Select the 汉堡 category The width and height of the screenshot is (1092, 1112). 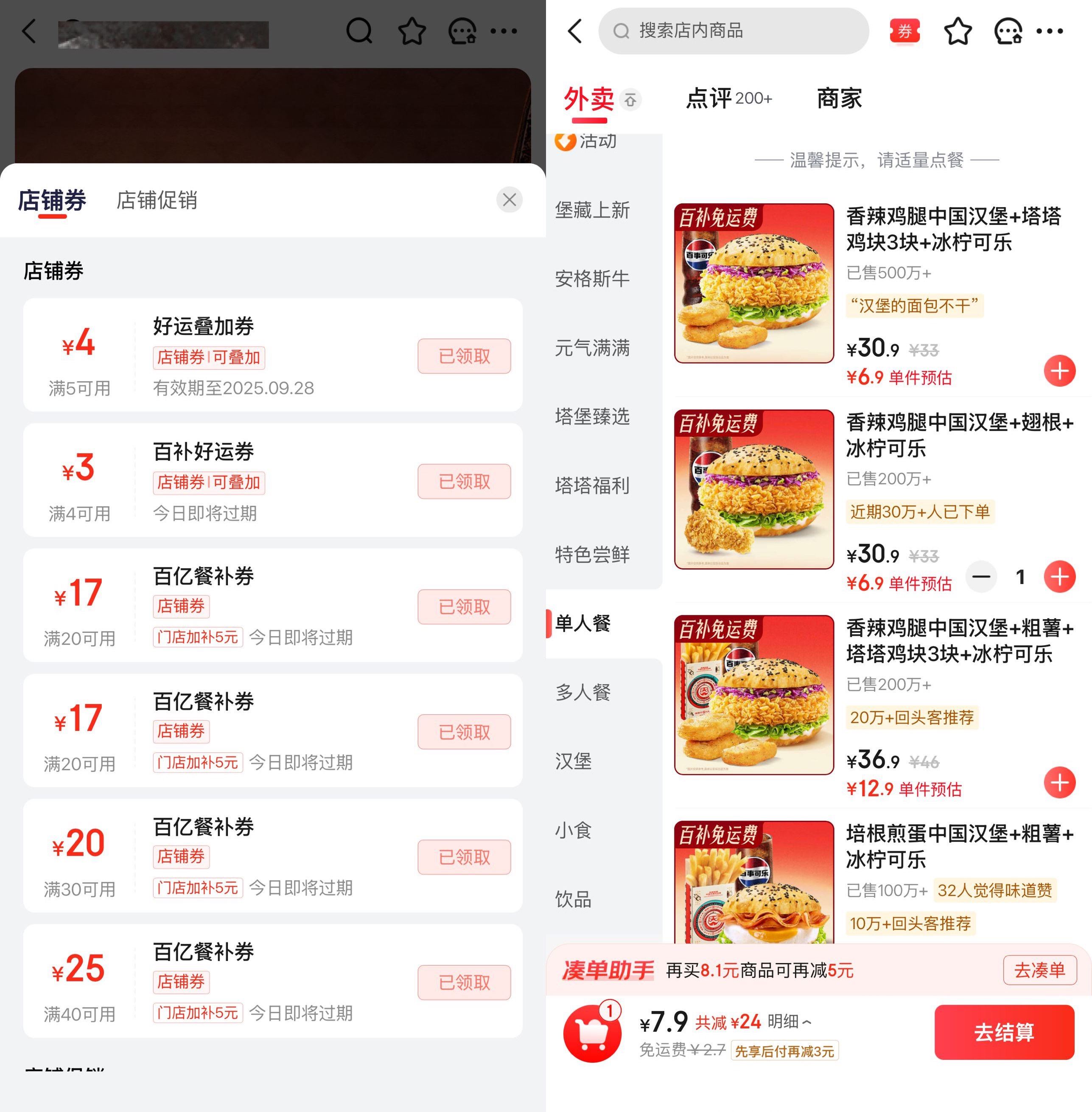pyautogui.click(x=573, y=761)
